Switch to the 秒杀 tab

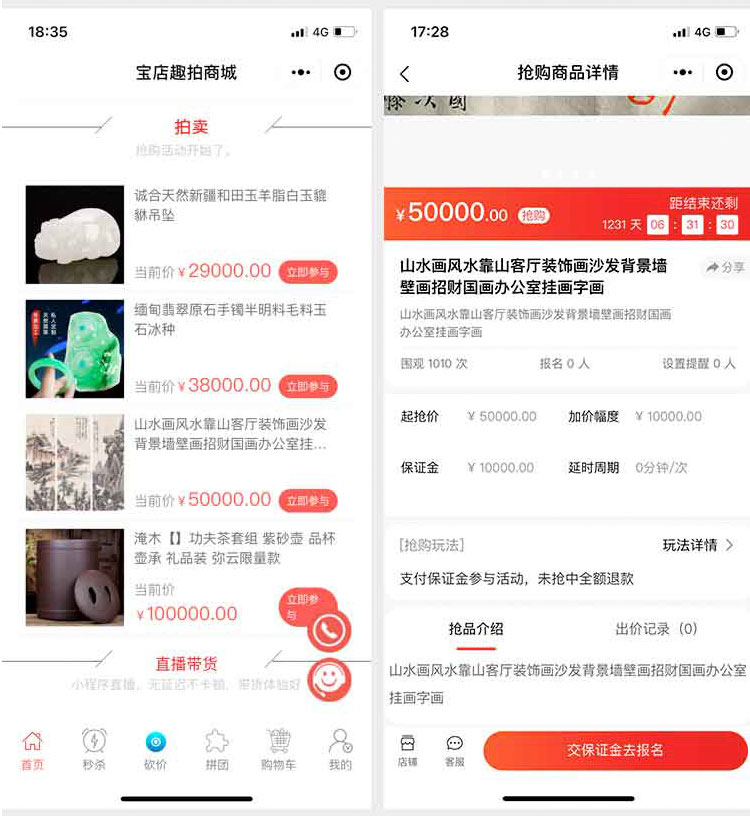coord(94,749)
